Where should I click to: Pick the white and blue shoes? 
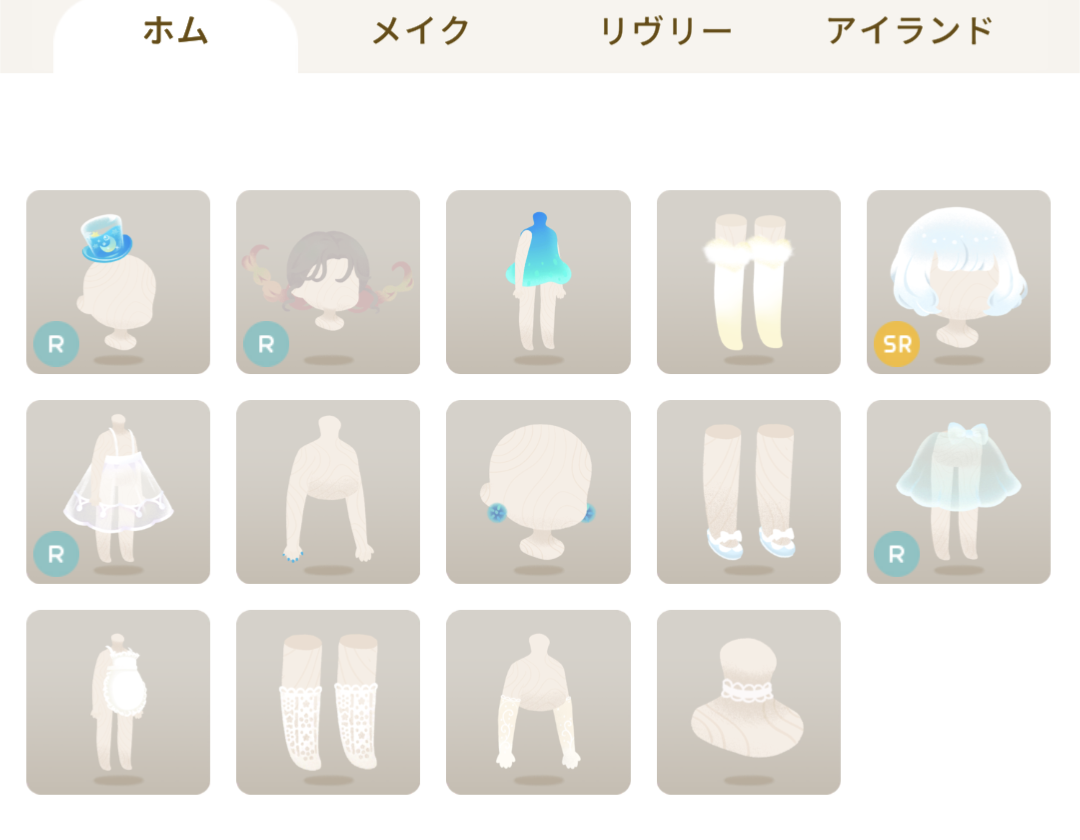(x=748, y=492)
